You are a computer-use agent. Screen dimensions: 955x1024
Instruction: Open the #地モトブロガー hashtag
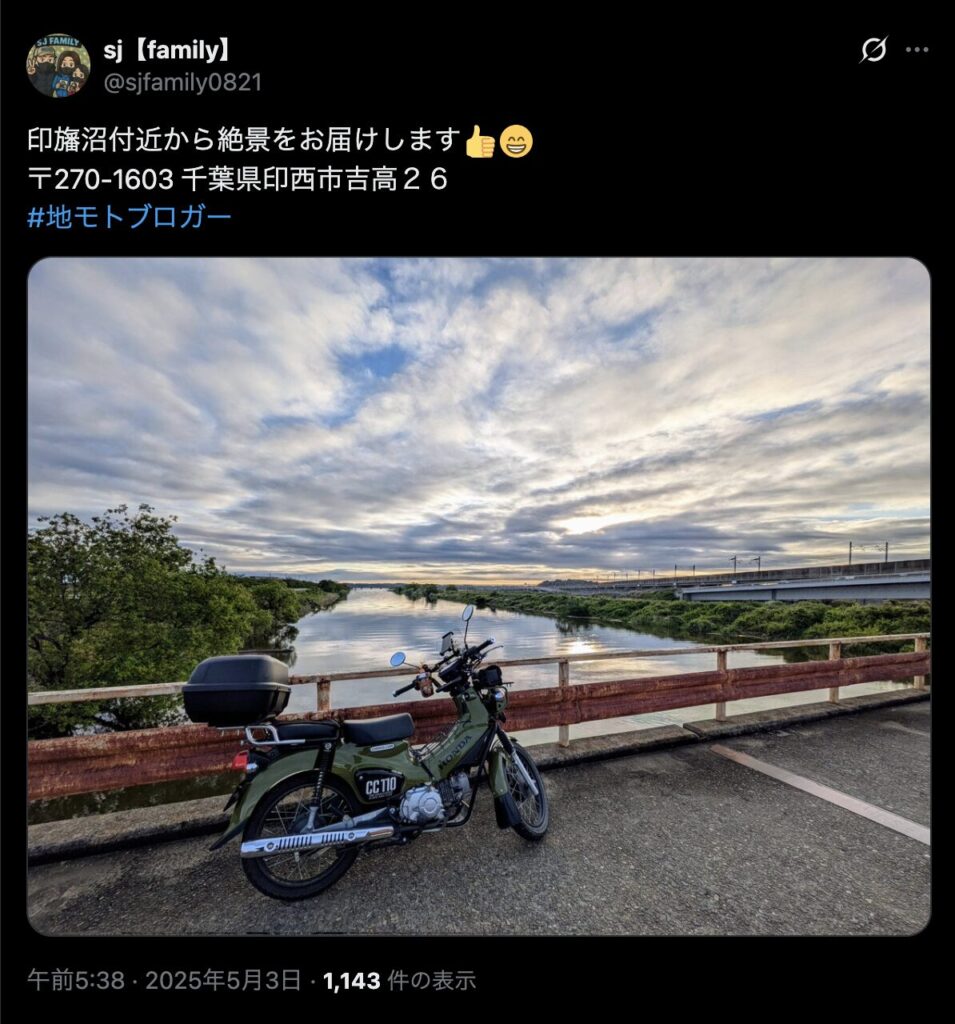[129, 216]
